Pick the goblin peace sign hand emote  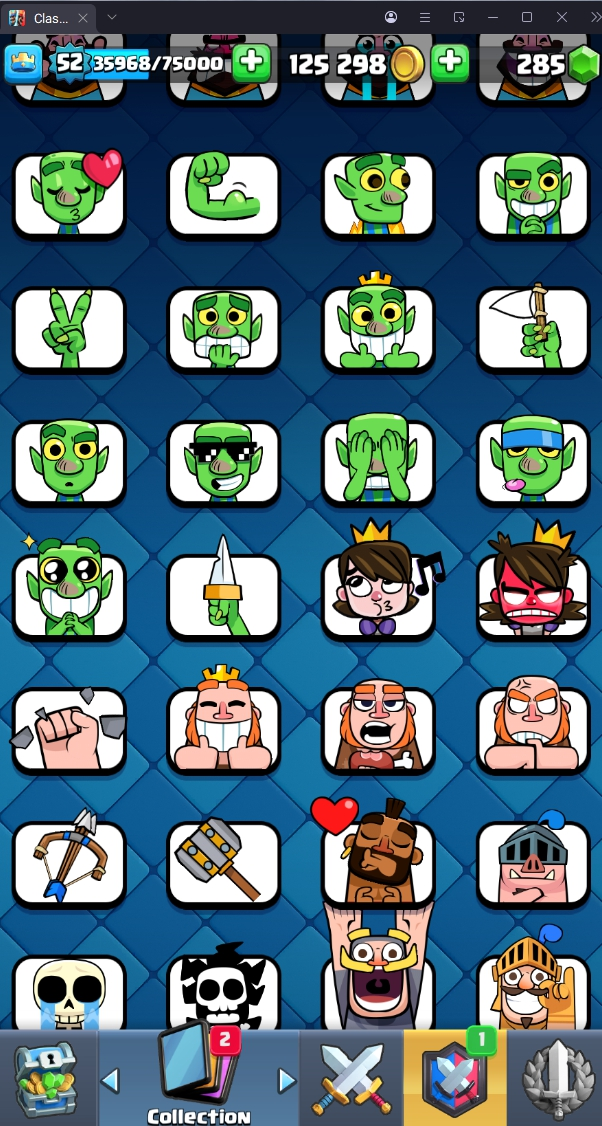pos(69,328)
